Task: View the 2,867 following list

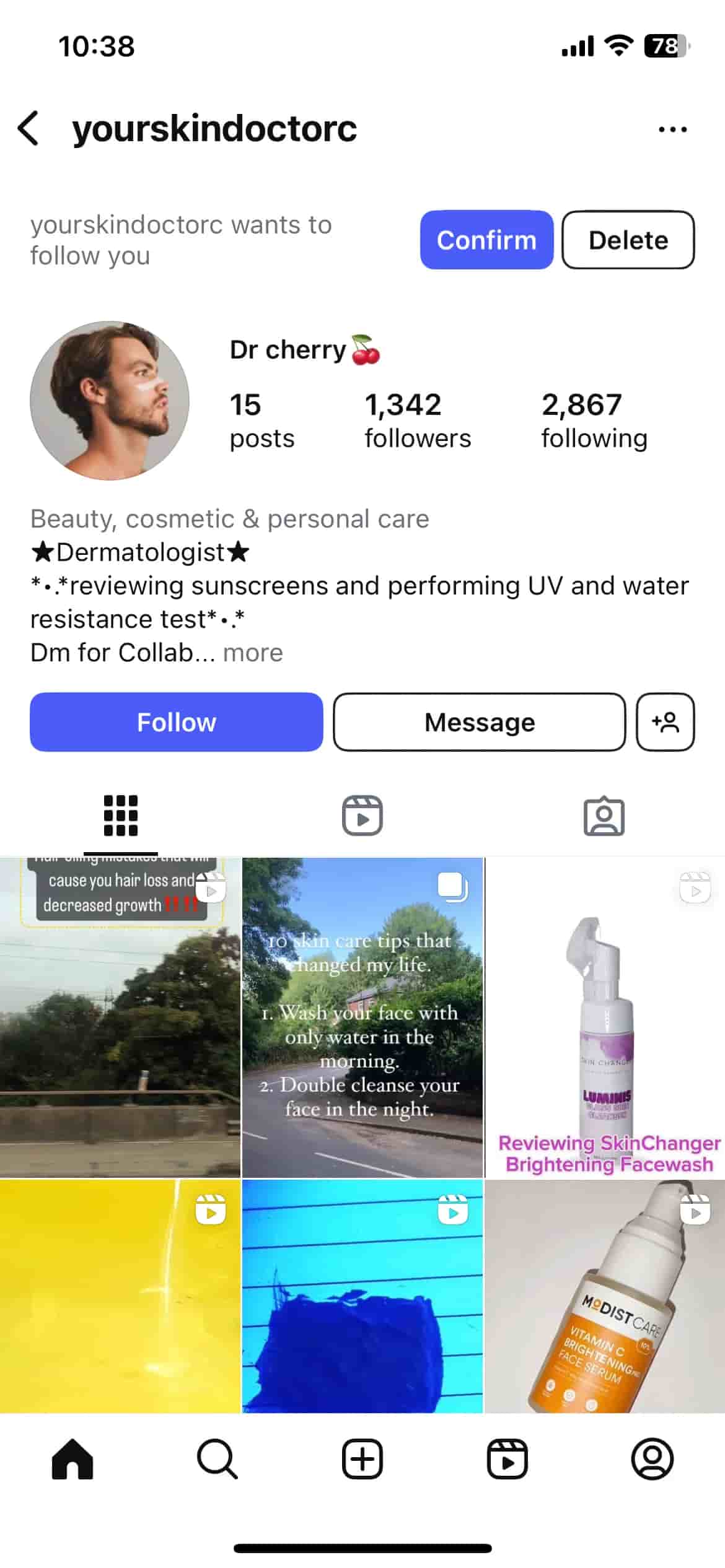Action: [x=594, y=420]
